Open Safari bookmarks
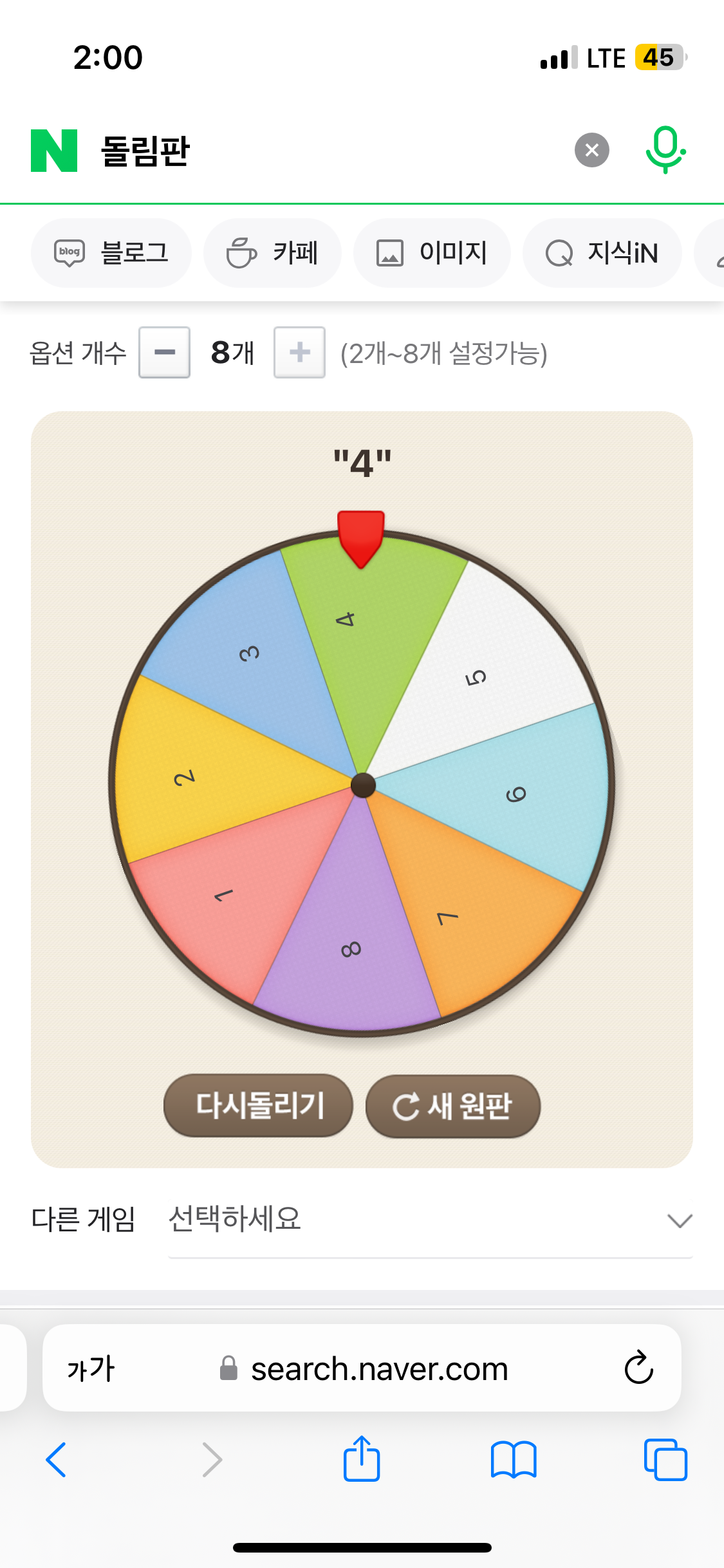724x1568 pixels. pos(514,1459)
